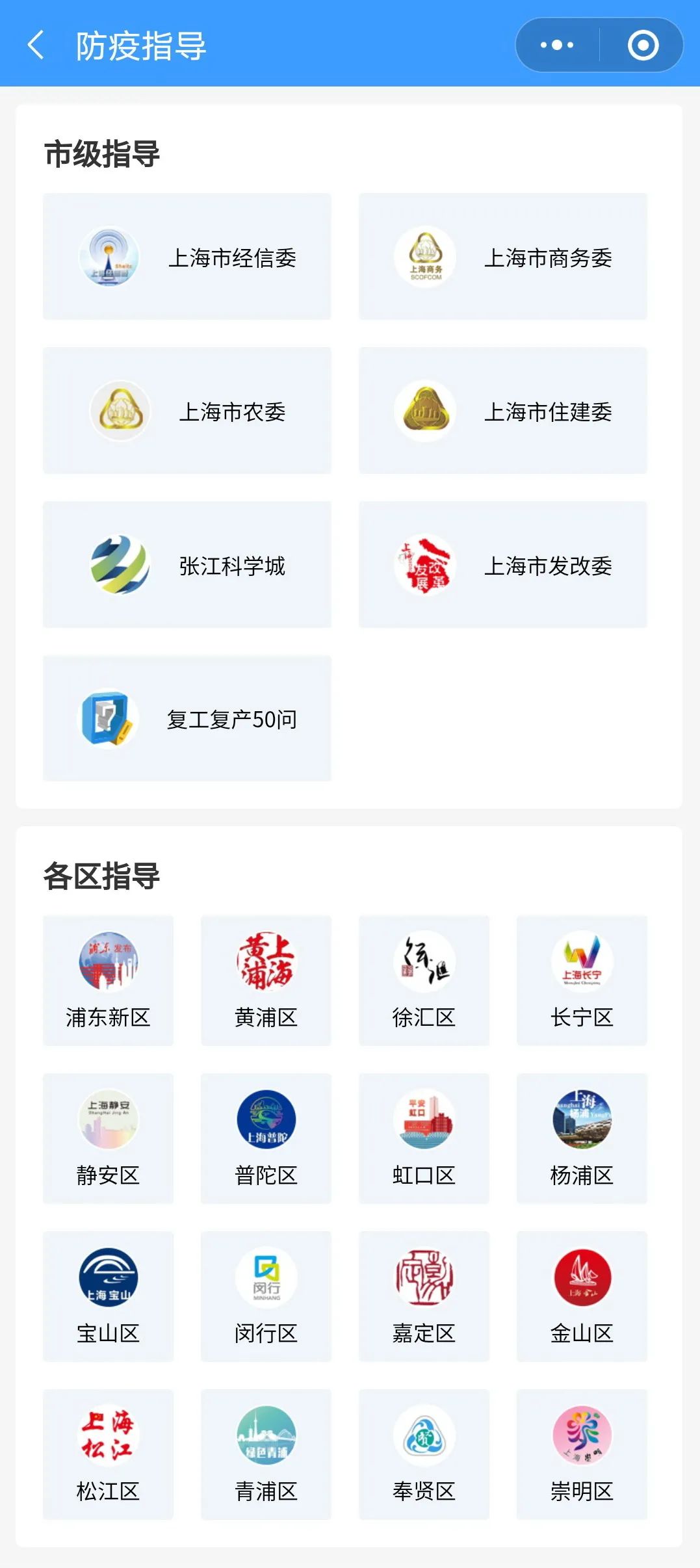
Task: Open 金山区 district guidance
Action: tap(582, 1296)
